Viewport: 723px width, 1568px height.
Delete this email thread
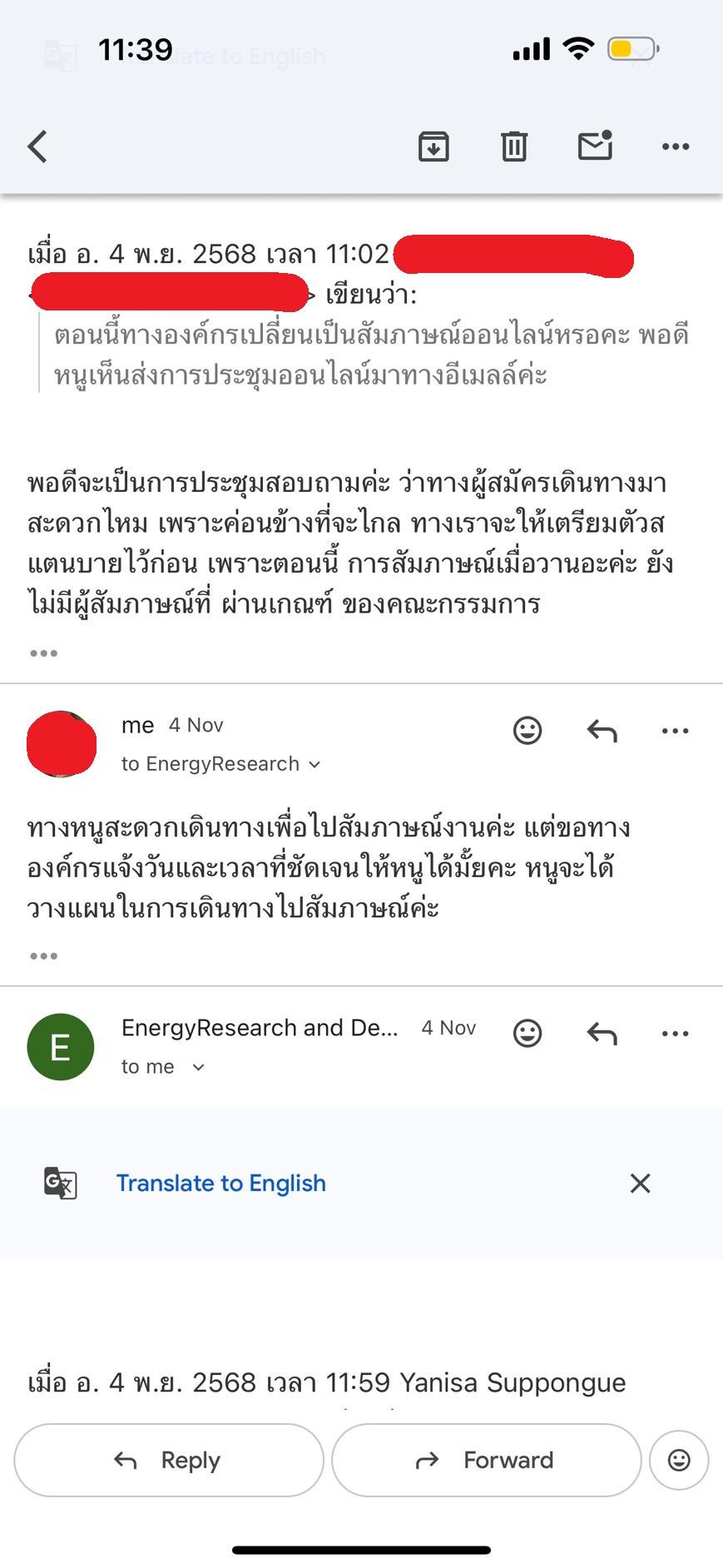[514, 146]
